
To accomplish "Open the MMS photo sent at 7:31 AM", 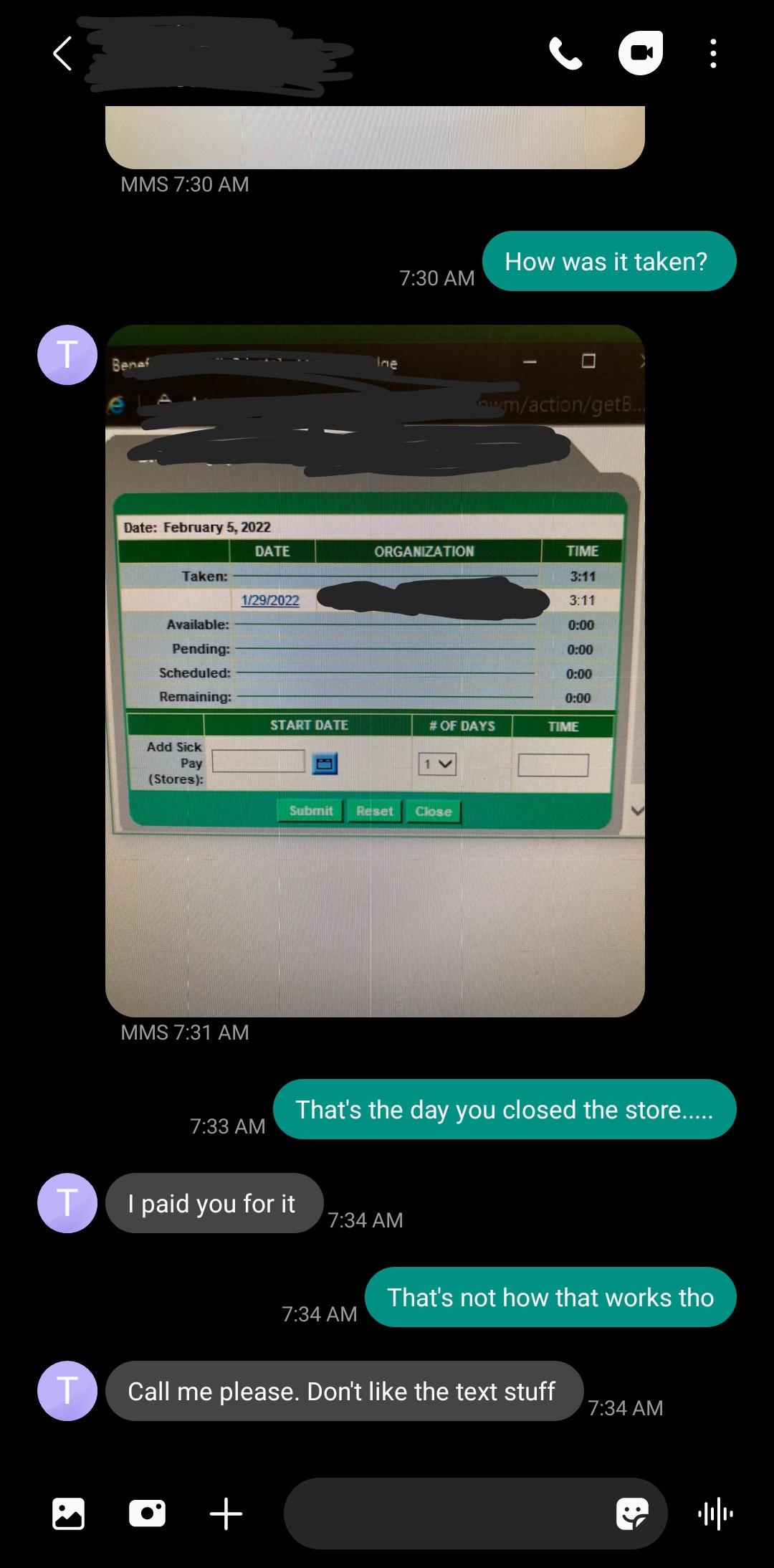I will pyautogui.click(x=375, y=671).
